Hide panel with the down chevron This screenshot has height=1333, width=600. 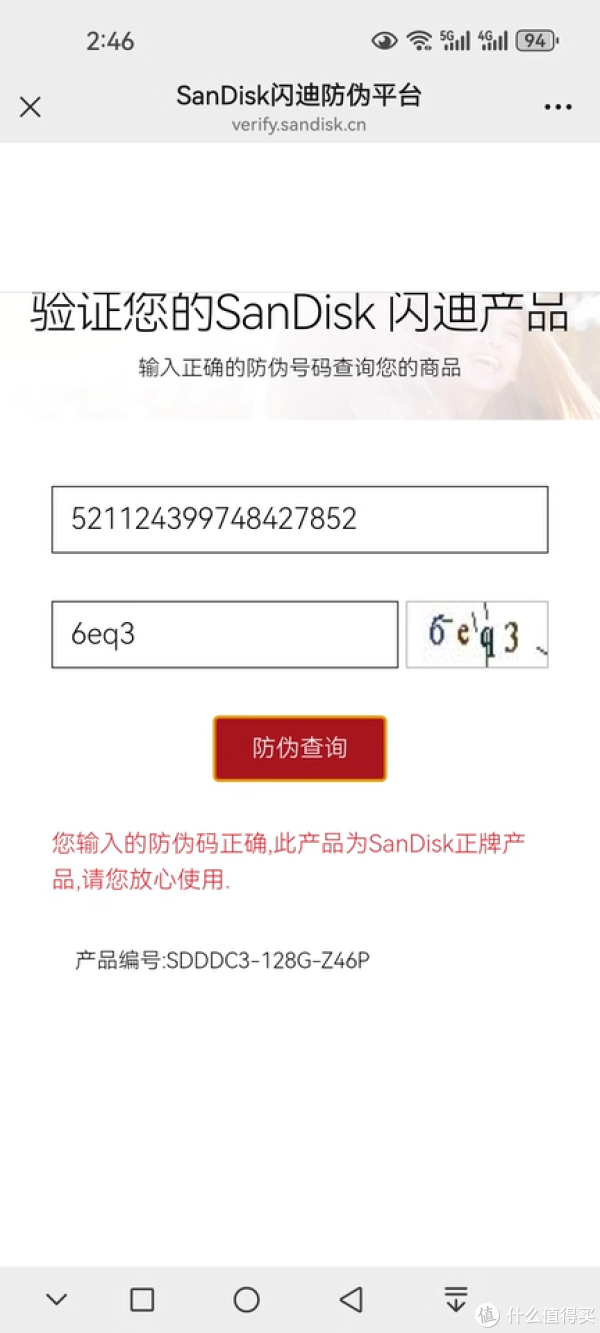tap(57, 1299)
